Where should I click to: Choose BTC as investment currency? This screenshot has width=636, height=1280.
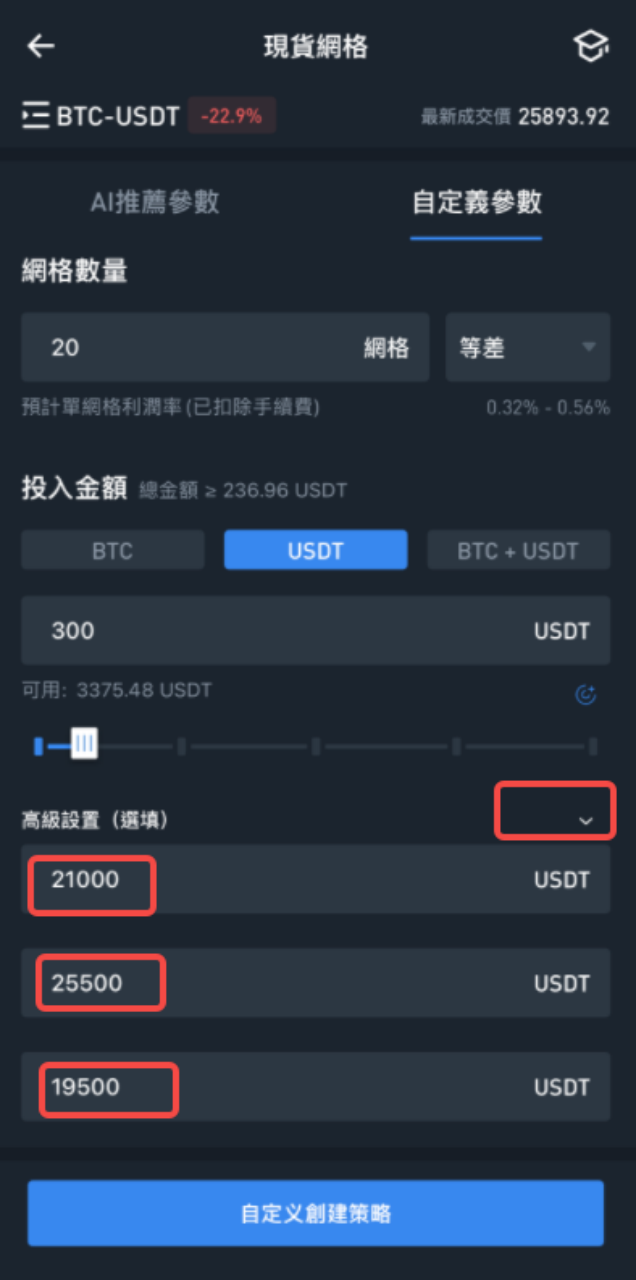pos(113,550)
